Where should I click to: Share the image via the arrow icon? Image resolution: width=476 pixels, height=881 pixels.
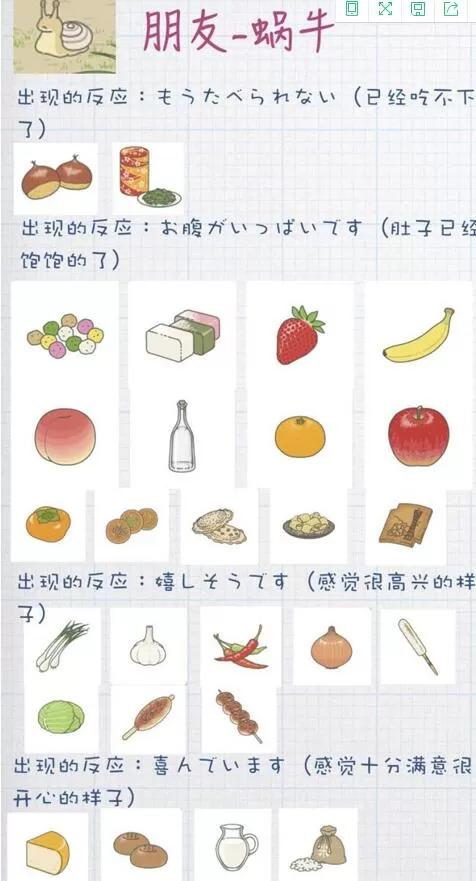click(451, 8)
